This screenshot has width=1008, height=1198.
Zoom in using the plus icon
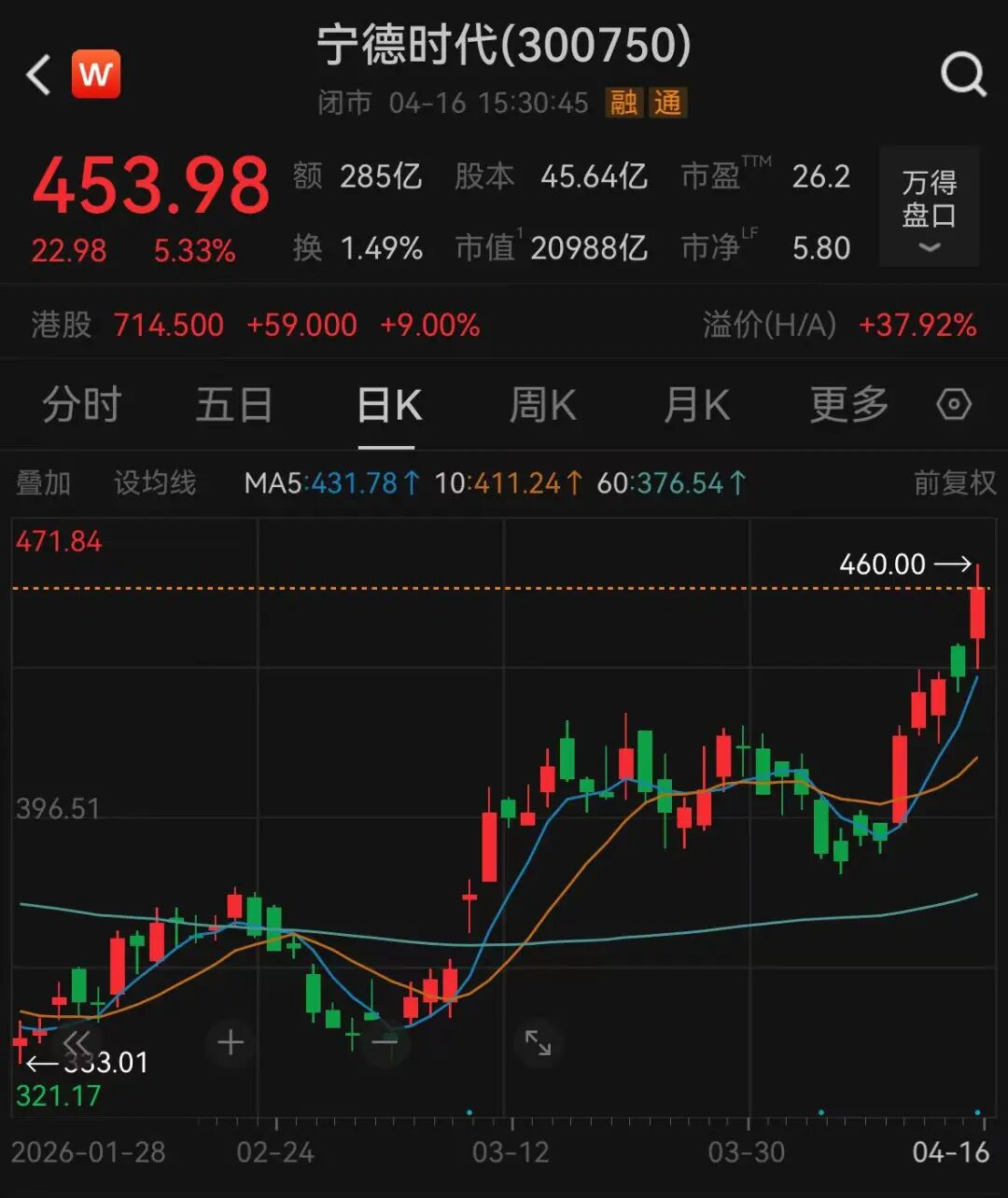[x=230, y=1042]
